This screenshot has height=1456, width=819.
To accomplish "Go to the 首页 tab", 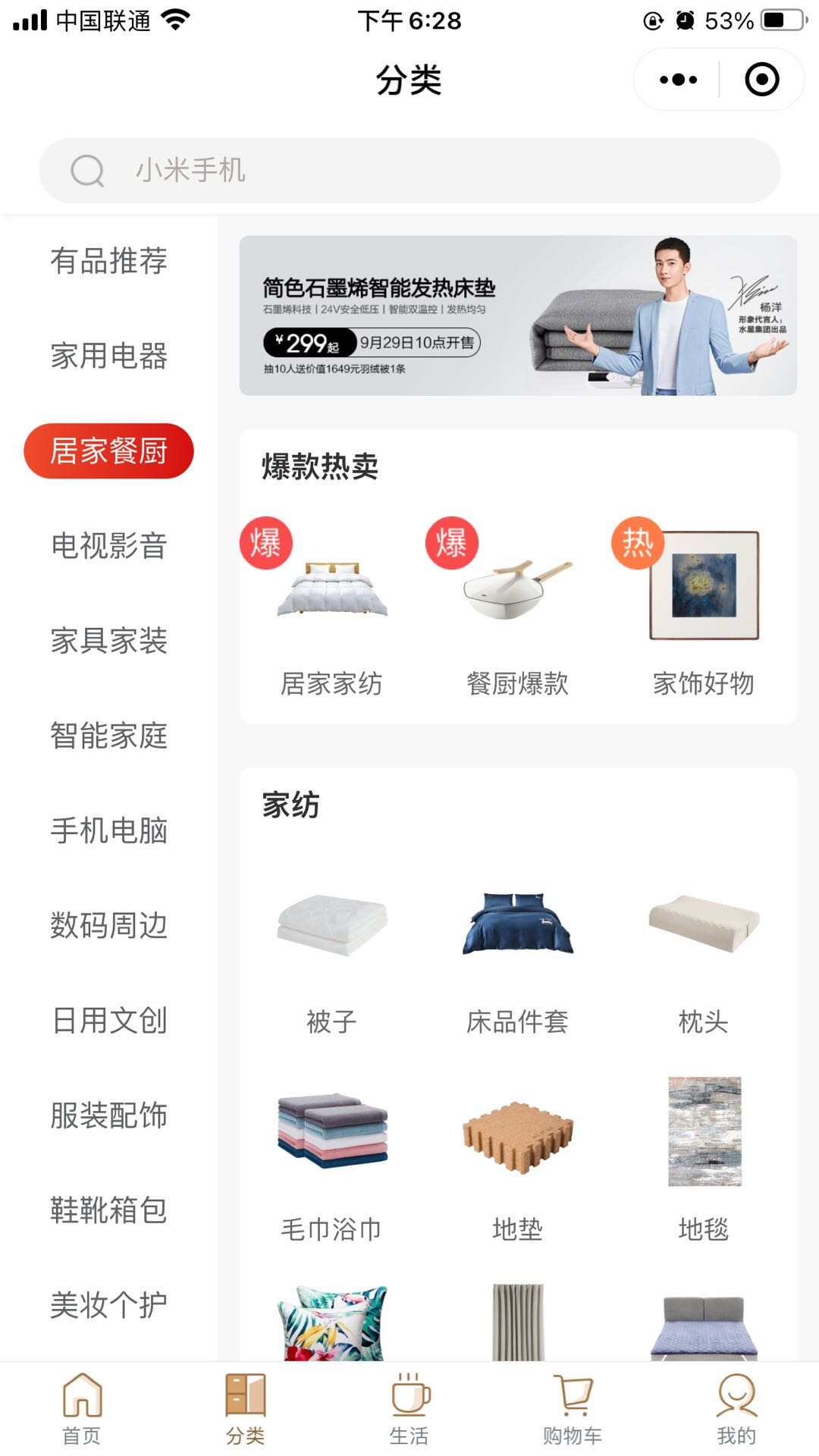I will coord(82,1409).
